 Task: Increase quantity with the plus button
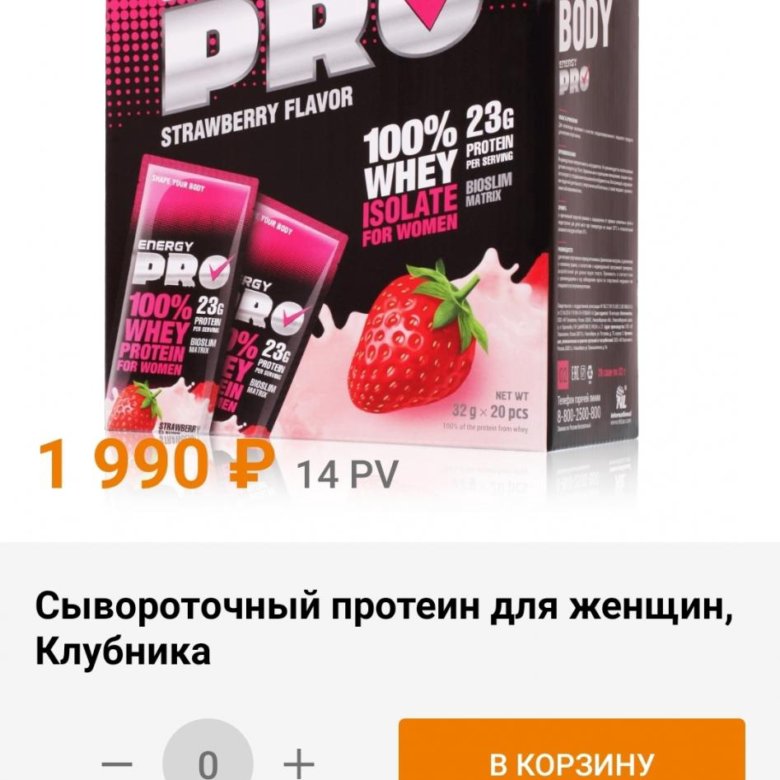[x=299, y=764]
